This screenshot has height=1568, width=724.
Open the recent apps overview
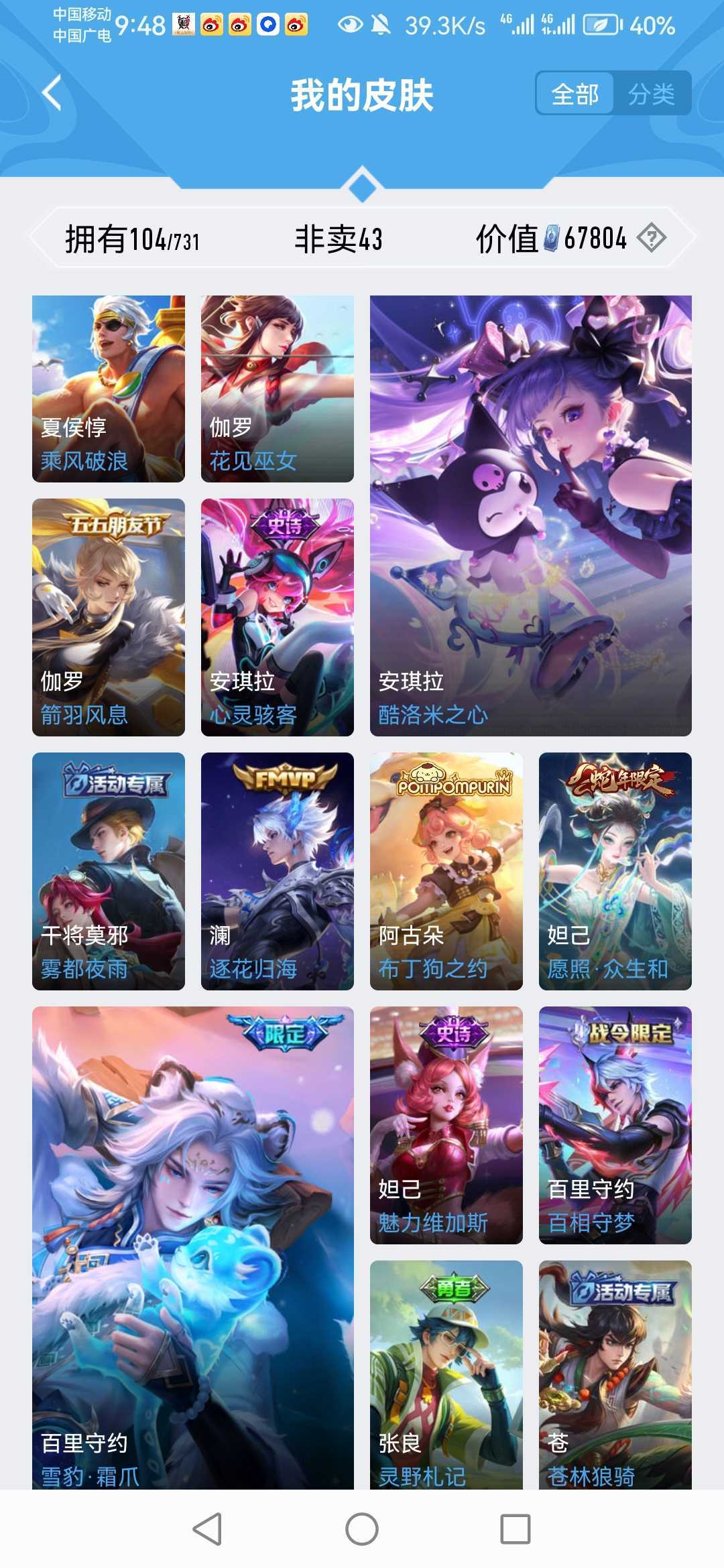[516, 1529]
